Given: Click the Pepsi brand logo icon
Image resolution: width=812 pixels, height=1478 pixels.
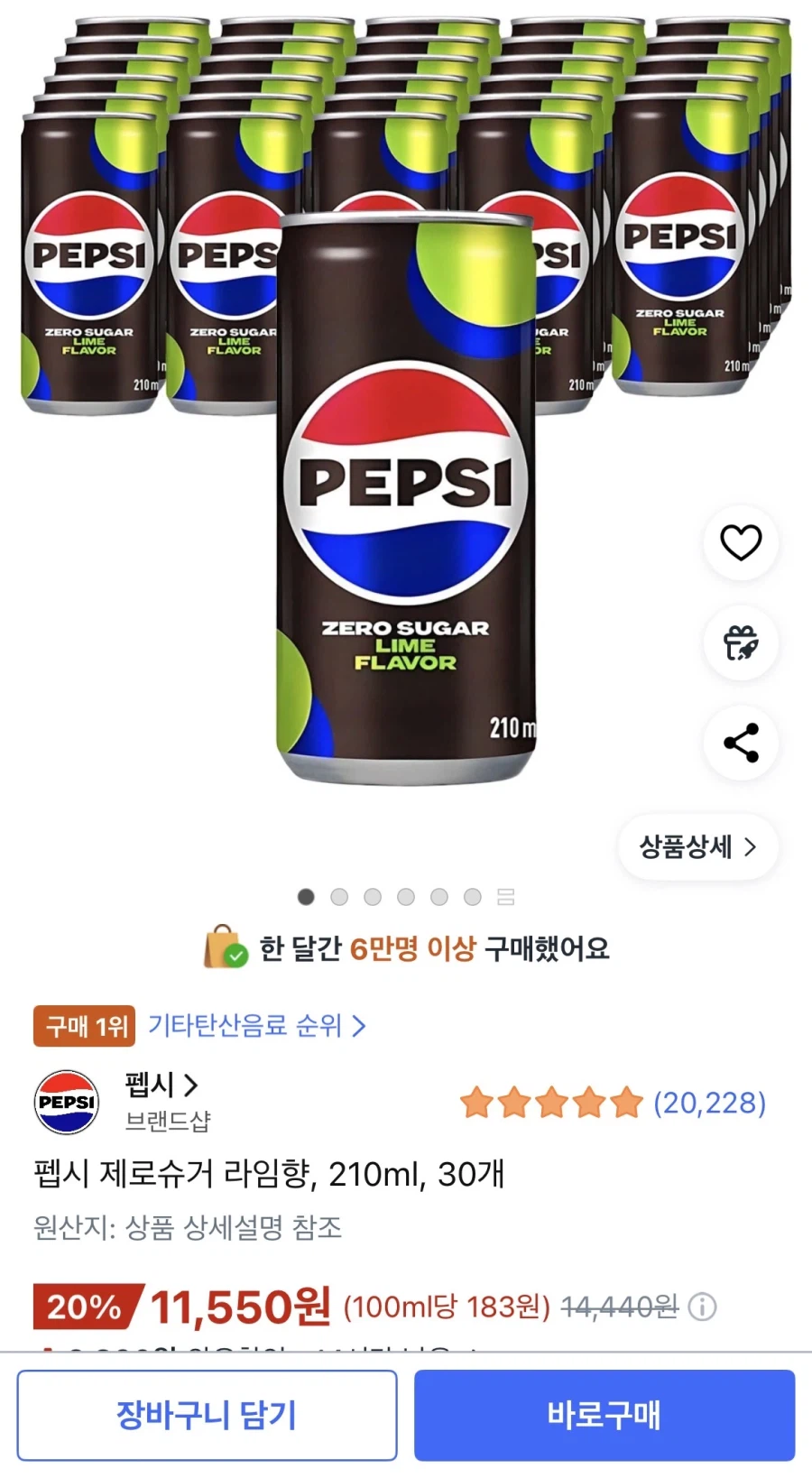Looking at the screenshot, I should pos(65,1103).
